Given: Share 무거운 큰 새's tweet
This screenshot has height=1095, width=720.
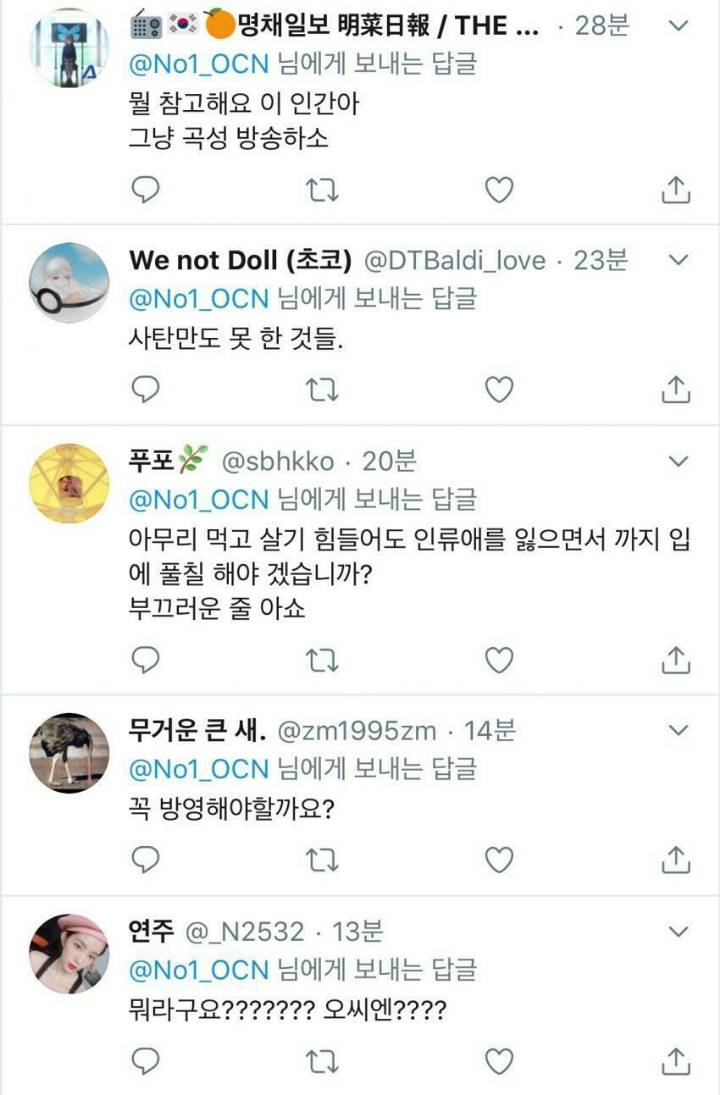Looking at the screenshot, I should 676,857.
